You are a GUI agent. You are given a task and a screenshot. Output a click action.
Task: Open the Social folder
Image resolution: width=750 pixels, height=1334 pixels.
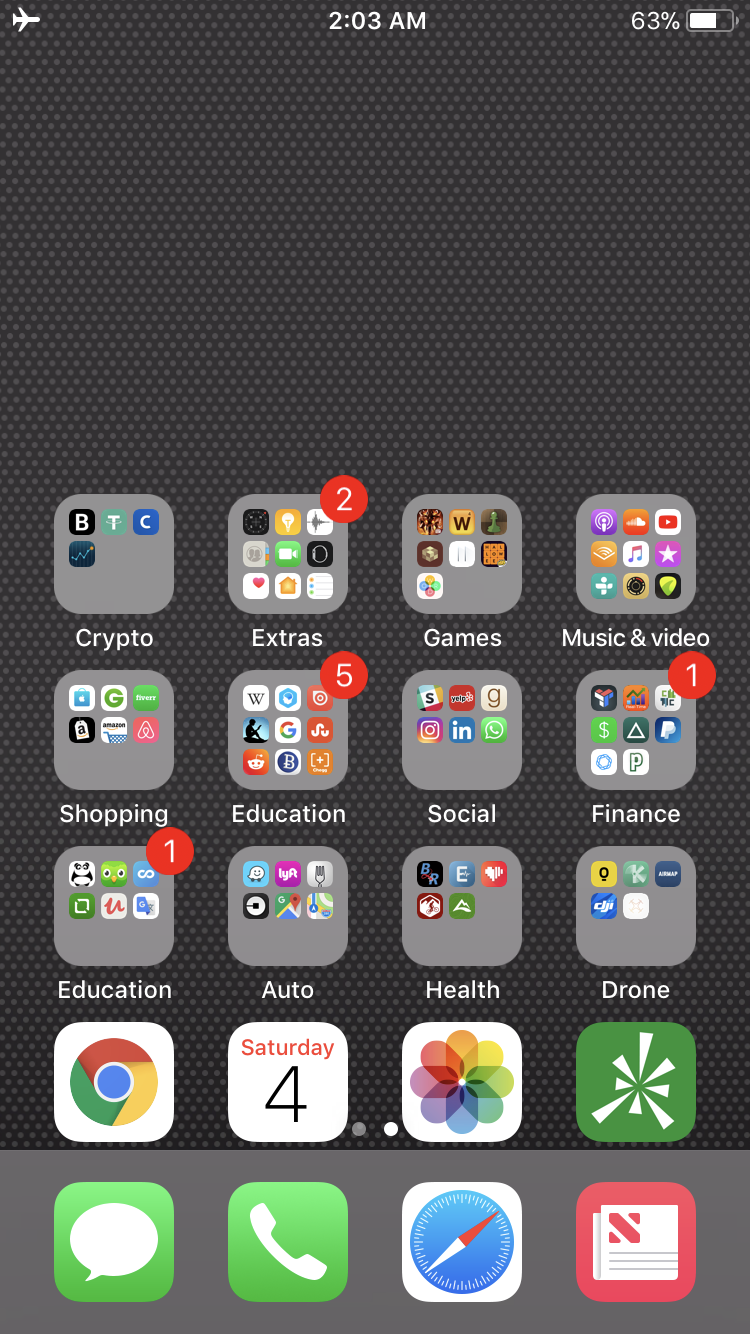coord(462,730)
